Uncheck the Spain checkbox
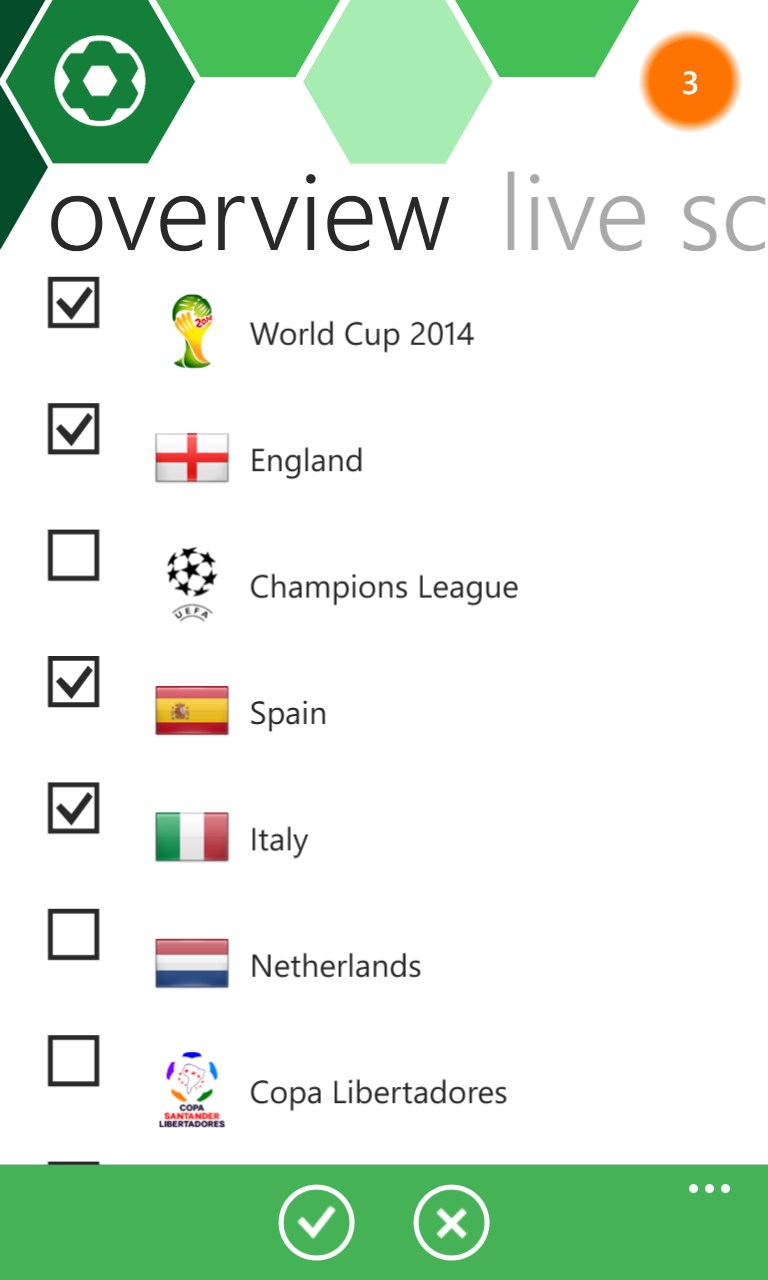 pos(74,682)
